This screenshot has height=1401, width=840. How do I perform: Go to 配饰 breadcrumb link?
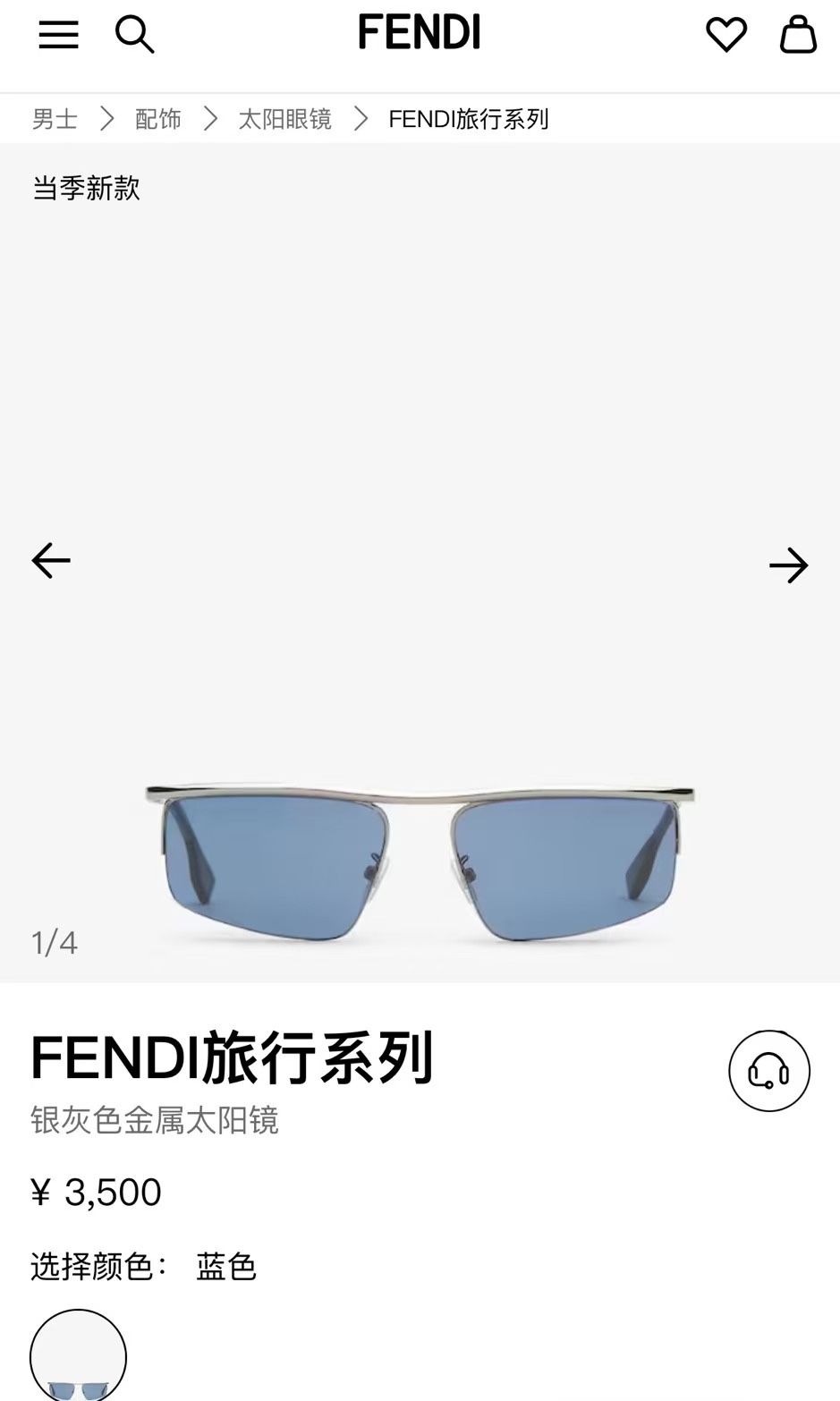click(158, 119)
